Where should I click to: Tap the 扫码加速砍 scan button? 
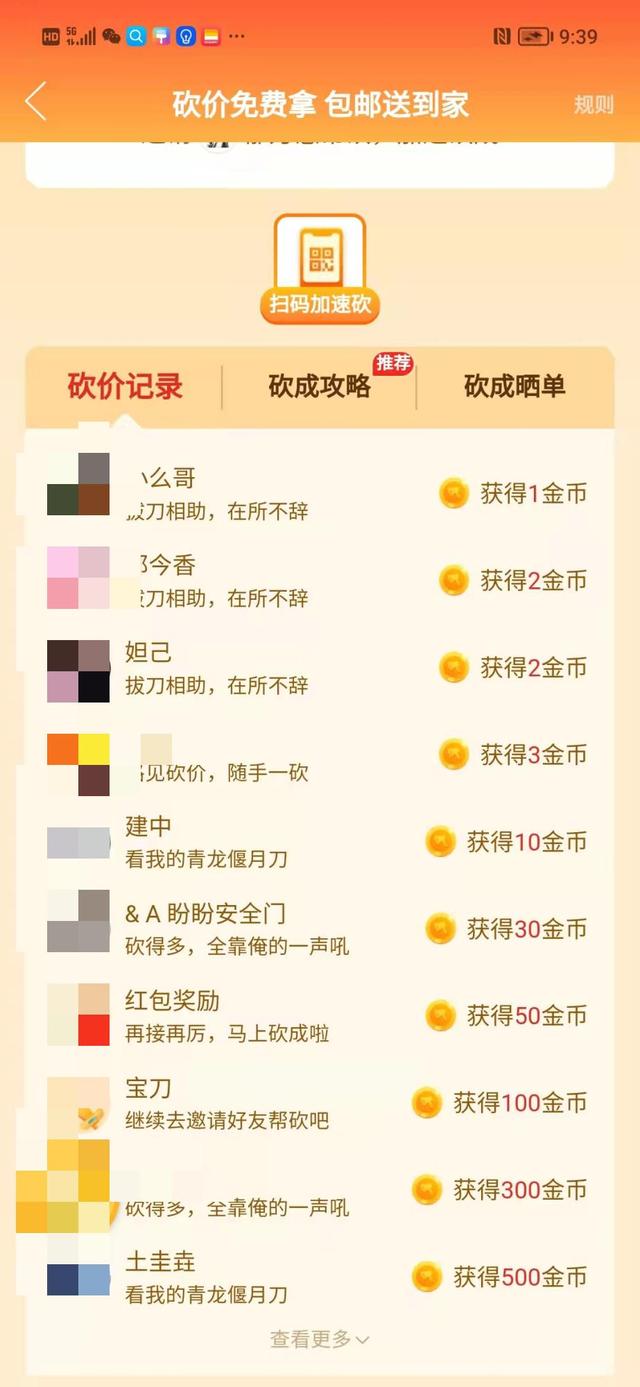point(320,270)
